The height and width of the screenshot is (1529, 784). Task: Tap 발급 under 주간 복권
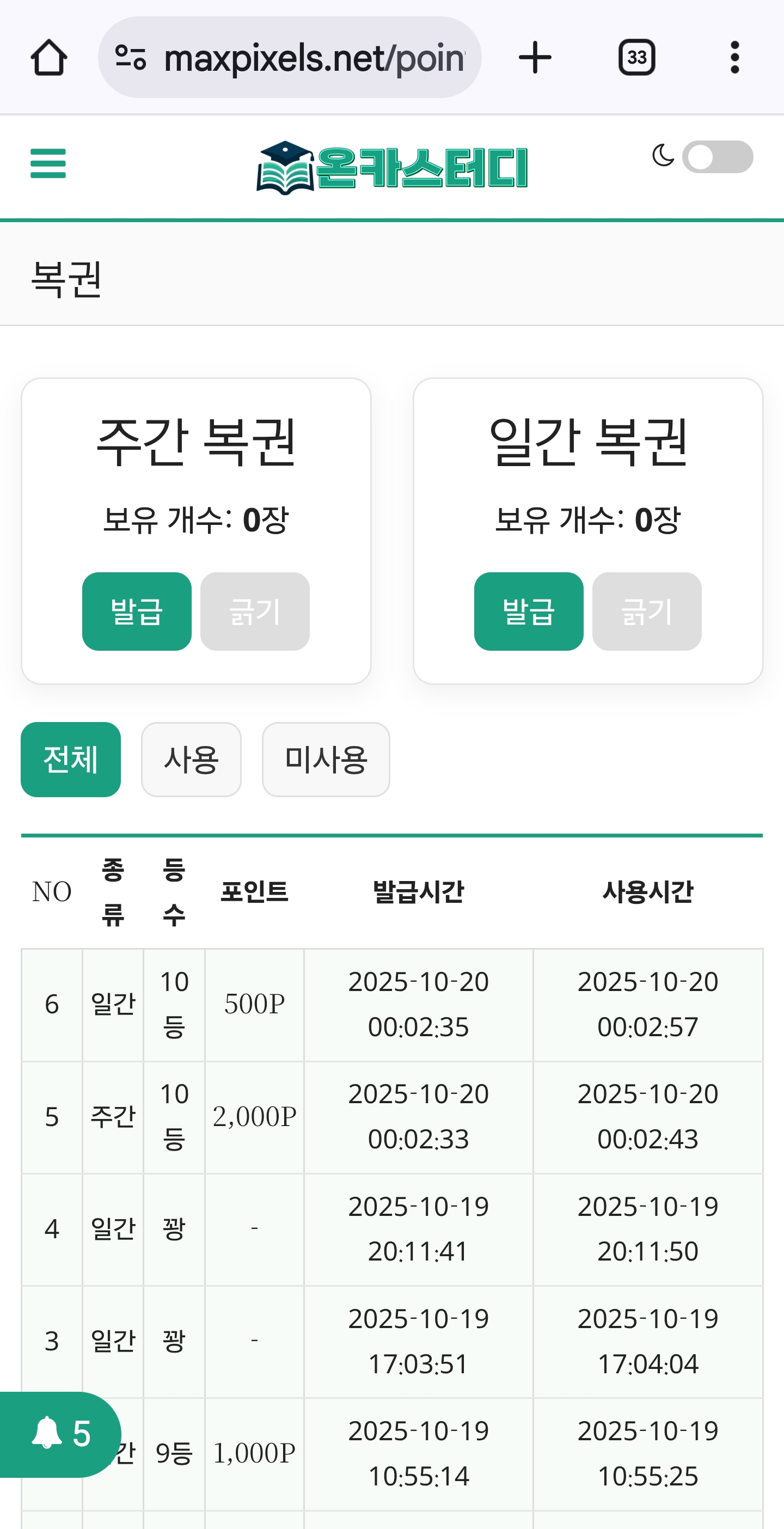coord(137,611)
